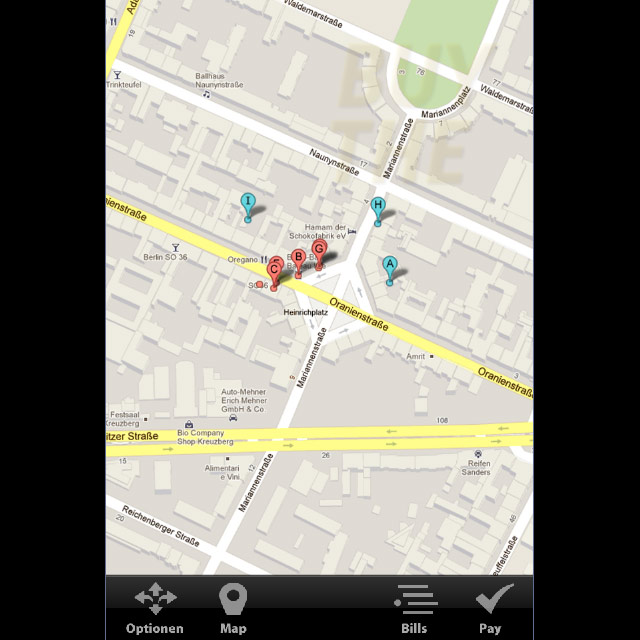Switch to the Map tab
Screen dimensions: 640x640
232,608
